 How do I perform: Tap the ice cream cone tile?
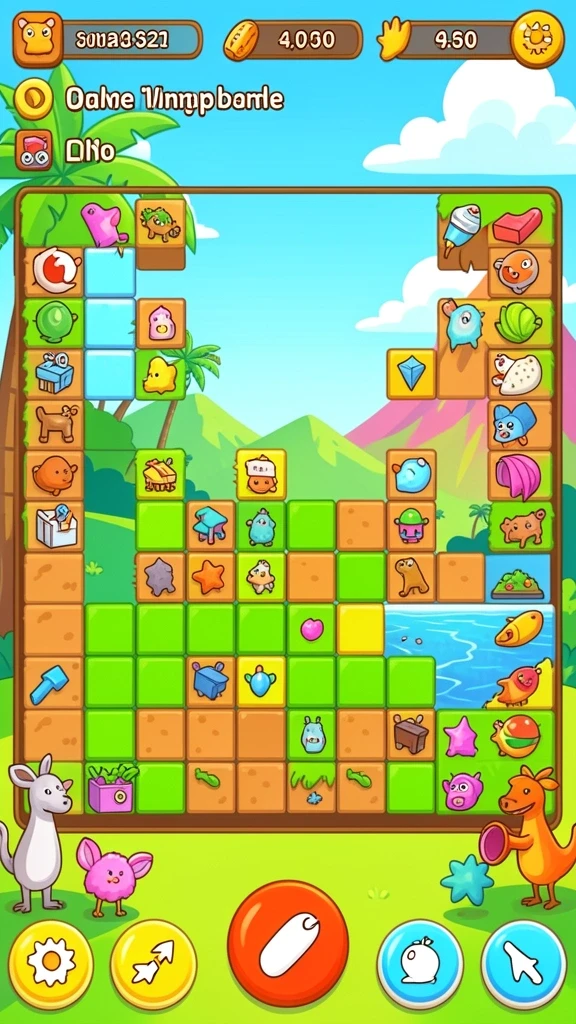click(x=462, y=229)
